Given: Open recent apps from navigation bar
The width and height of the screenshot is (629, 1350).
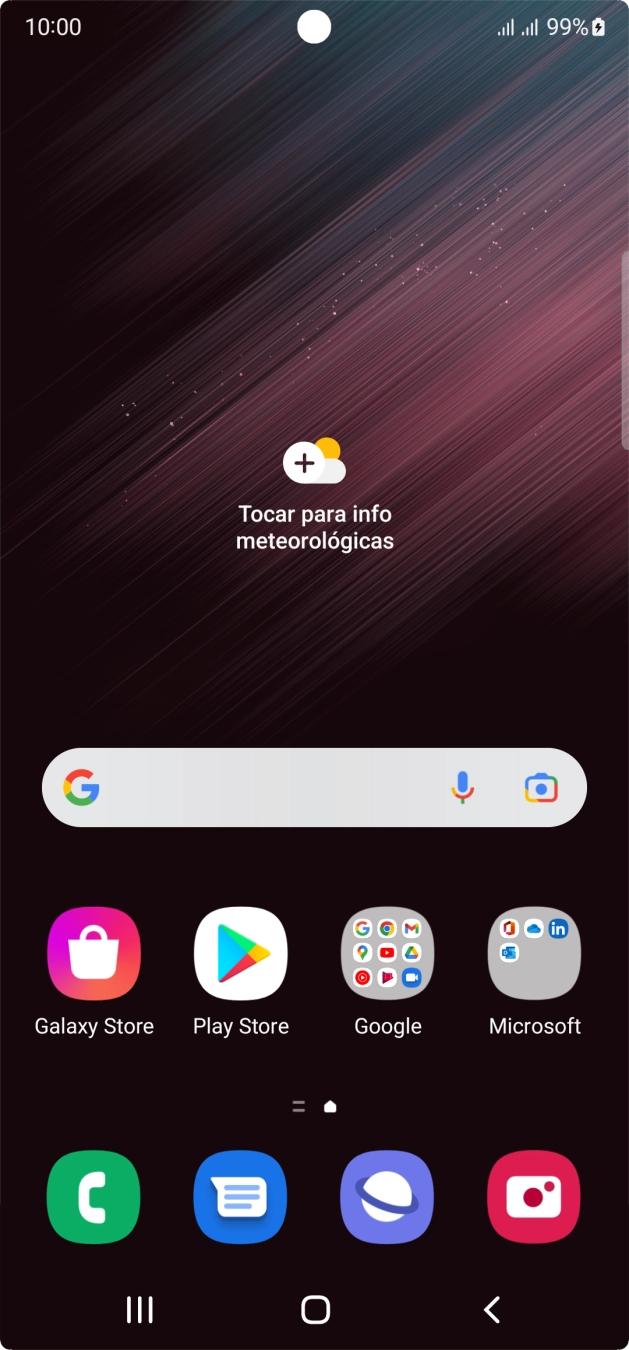Looking at the screenshot, I should (x=140, y=1310).
